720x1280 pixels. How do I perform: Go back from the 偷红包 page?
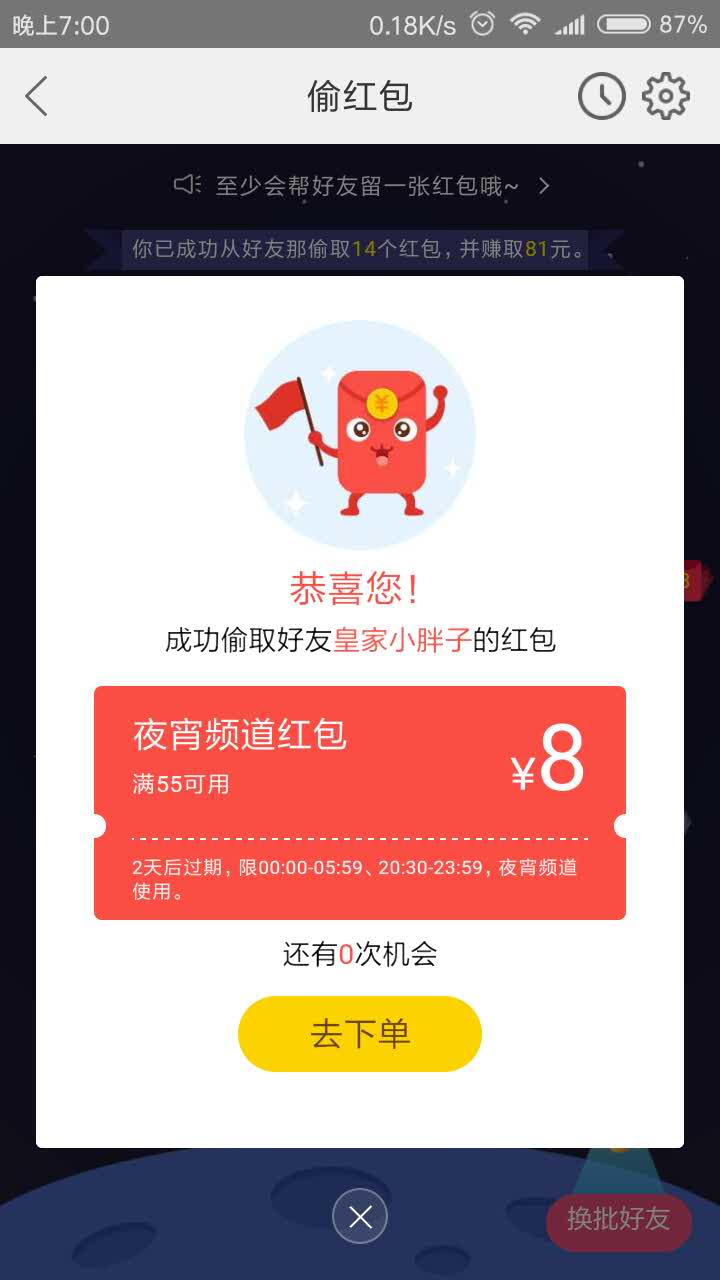[x=37, y=97]
